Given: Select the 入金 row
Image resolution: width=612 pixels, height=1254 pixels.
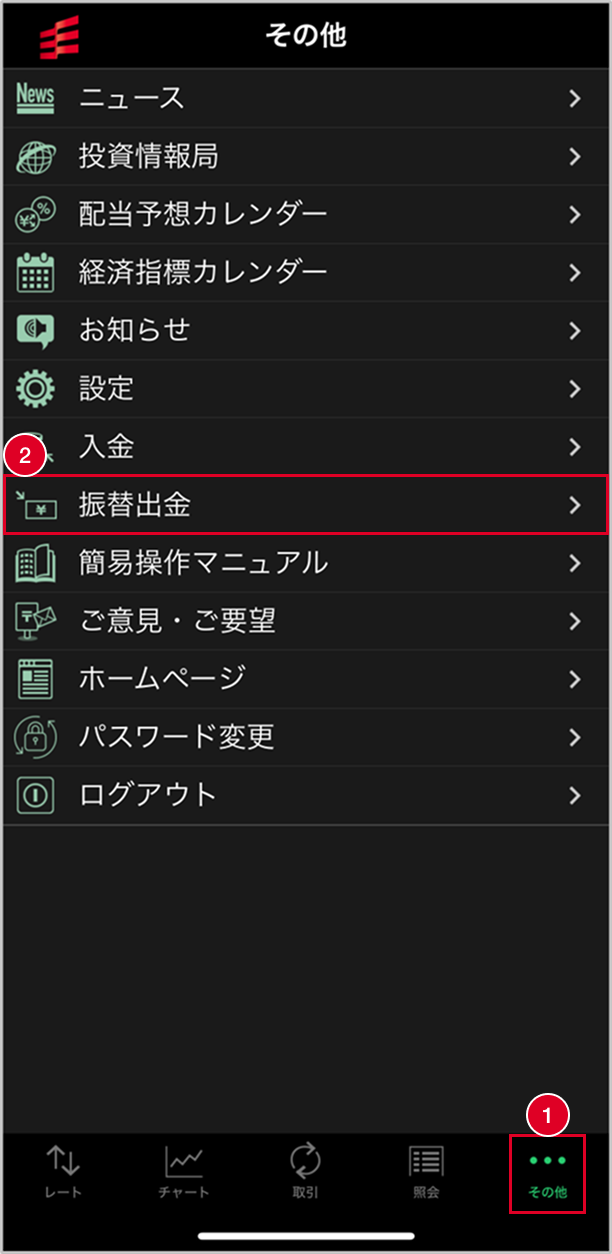Looking at the screenshot, I should pyautogui.click(x=306, y=446).
